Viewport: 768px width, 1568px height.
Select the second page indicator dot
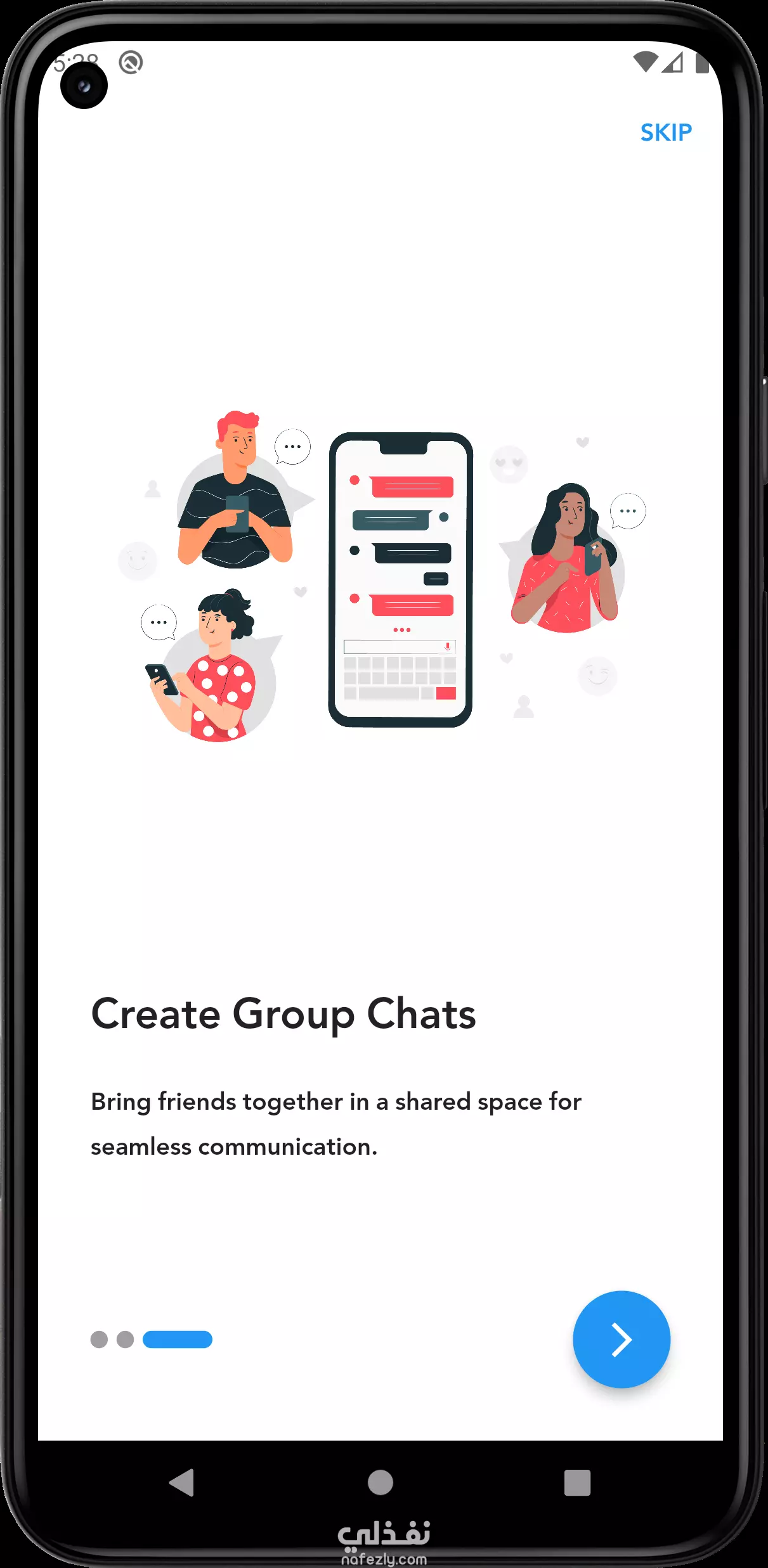point(126,1339)
